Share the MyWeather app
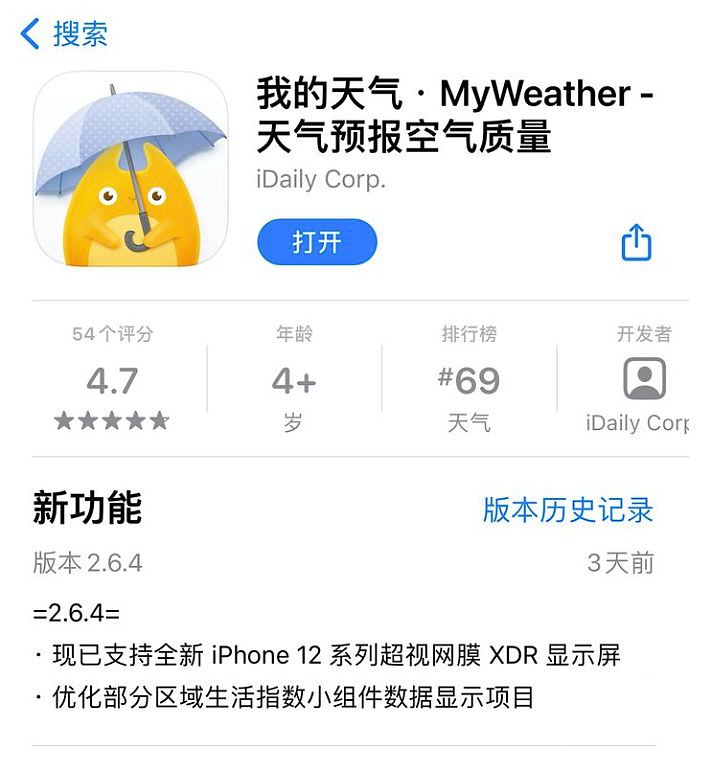This screenshot has height=765, width=711. pyautogui.click(x=636, y=242)
